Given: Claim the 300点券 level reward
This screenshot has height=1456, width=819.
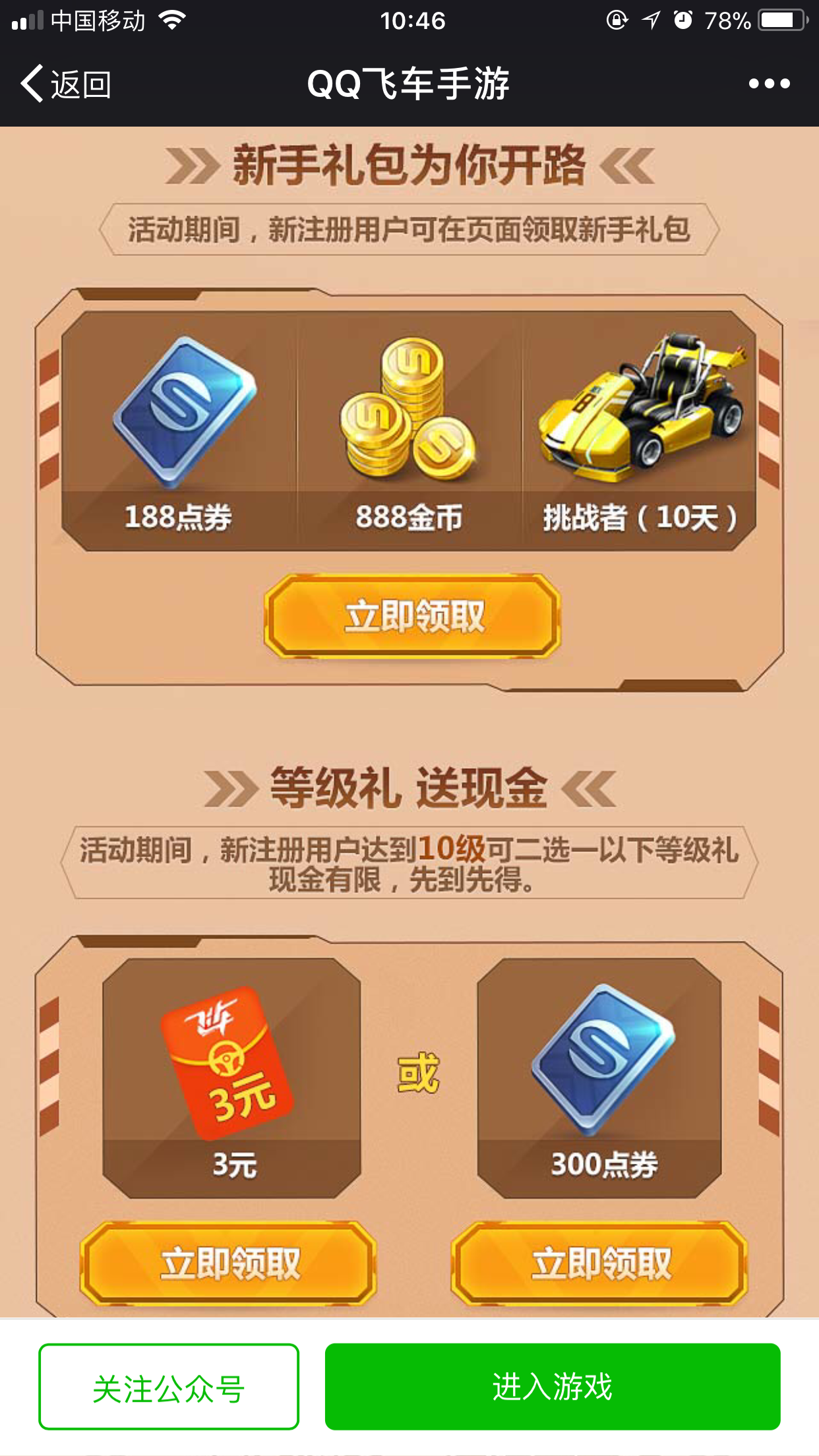Looking at the screenshot, I should pos(599,1263).
